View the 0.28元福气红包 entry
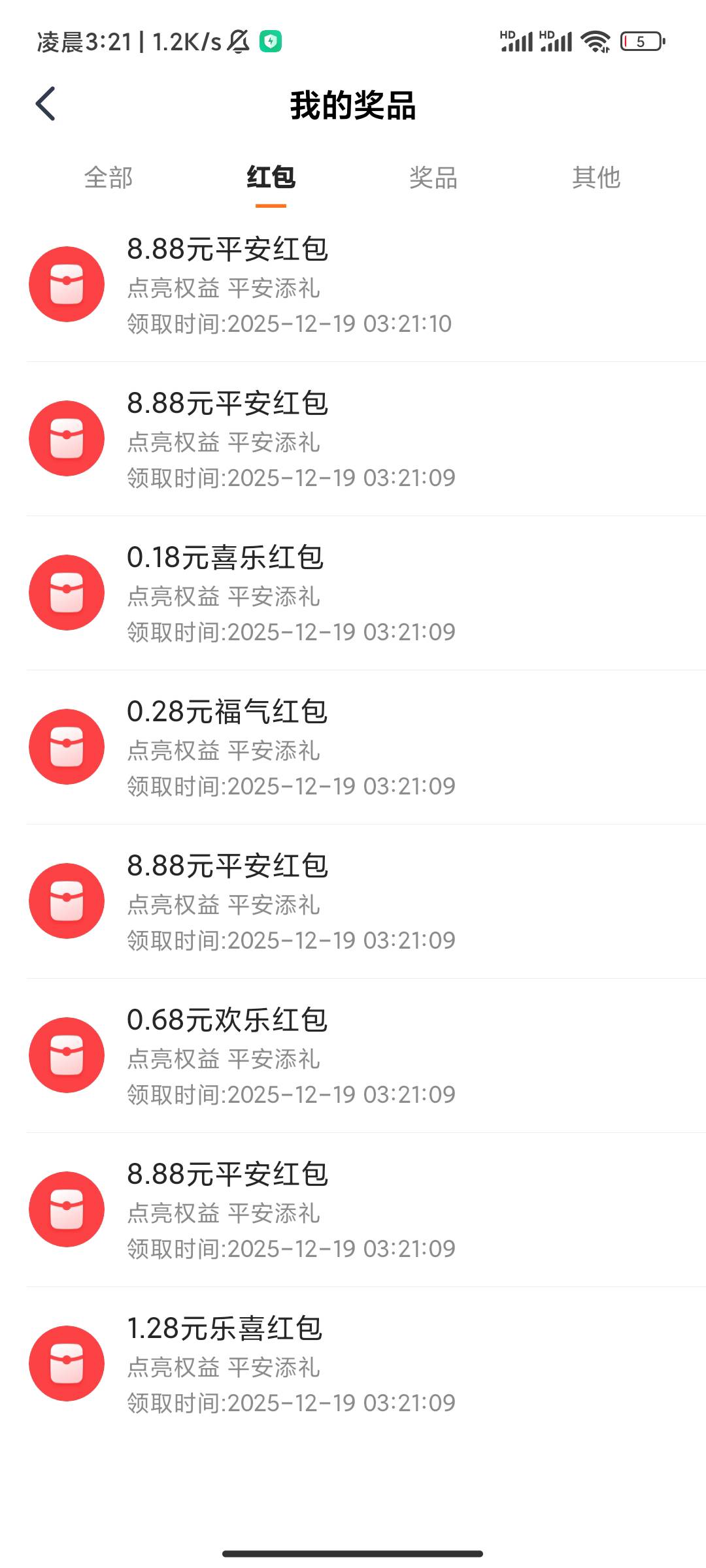This screenshot has height=1568, width=706. [x=353, y=747]
